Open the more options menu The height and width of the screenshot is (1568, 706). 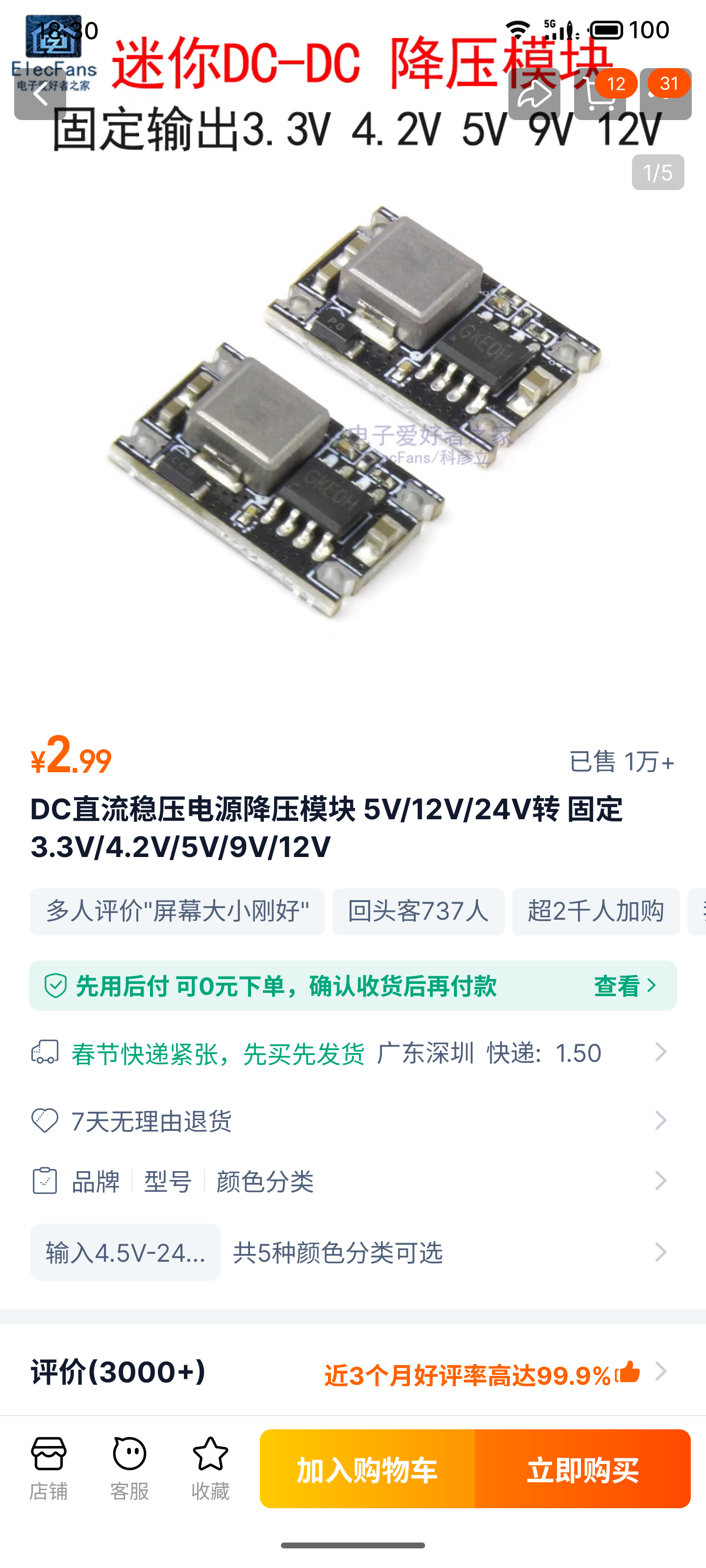coord(665,95)
